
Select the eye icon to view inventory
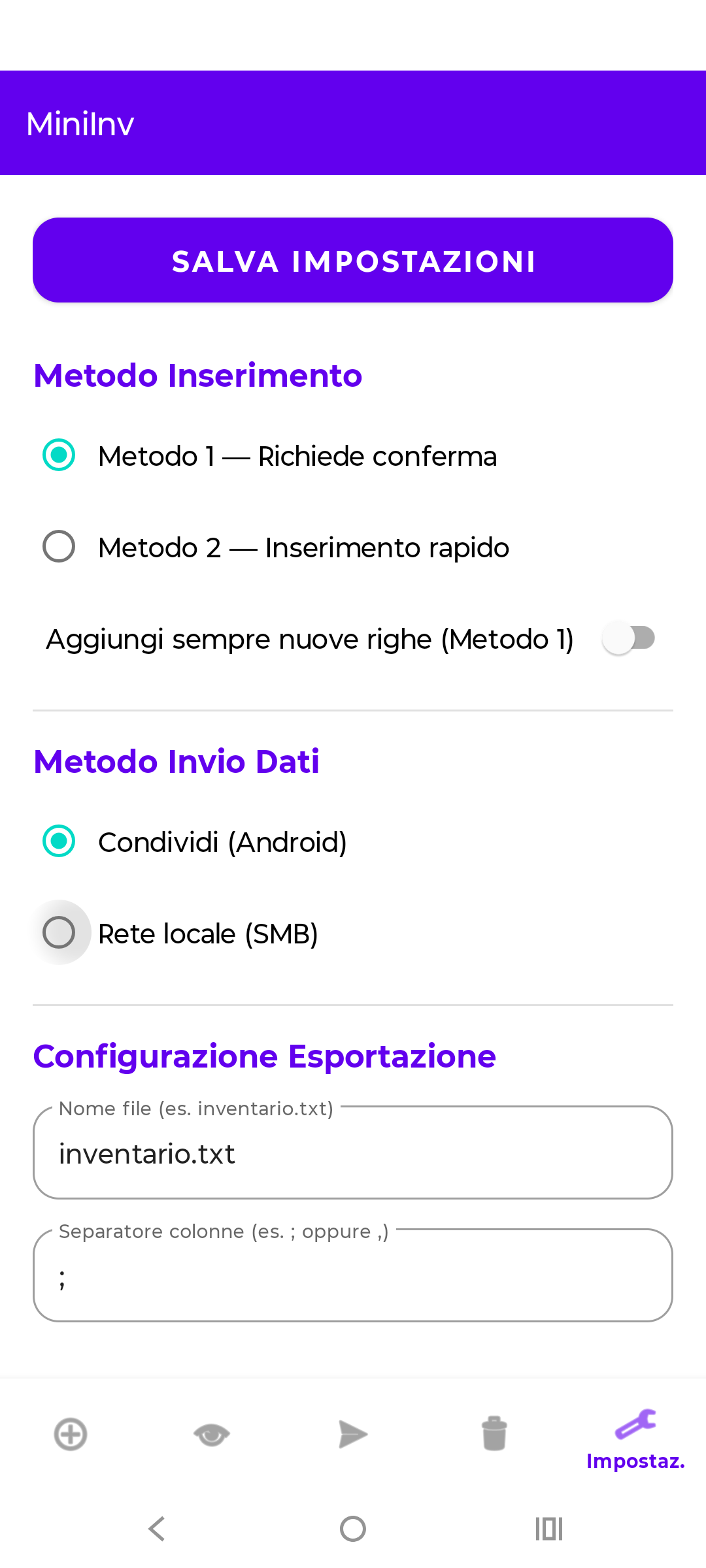tap(211, 1435)
